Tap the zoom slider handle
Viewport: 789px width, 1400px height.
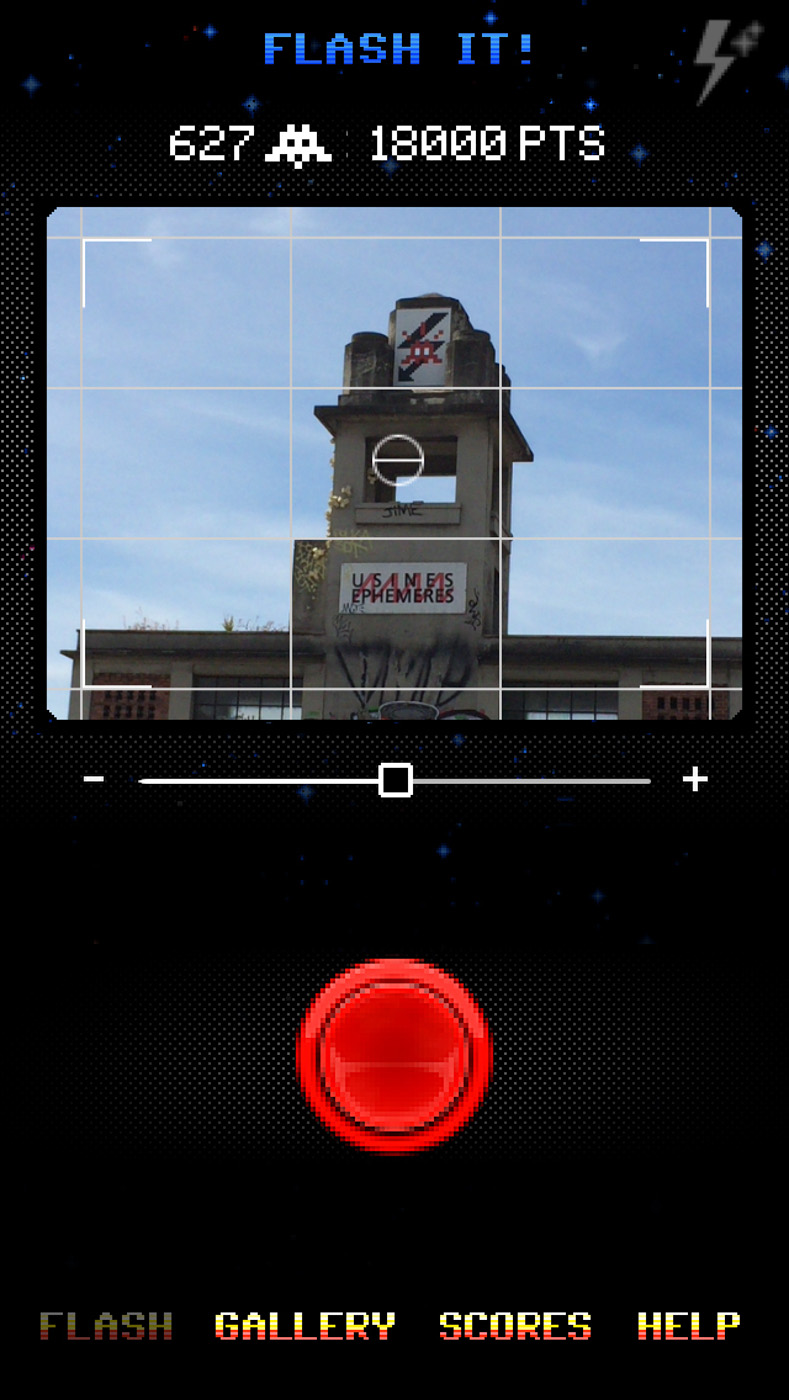tap(396, 780)
